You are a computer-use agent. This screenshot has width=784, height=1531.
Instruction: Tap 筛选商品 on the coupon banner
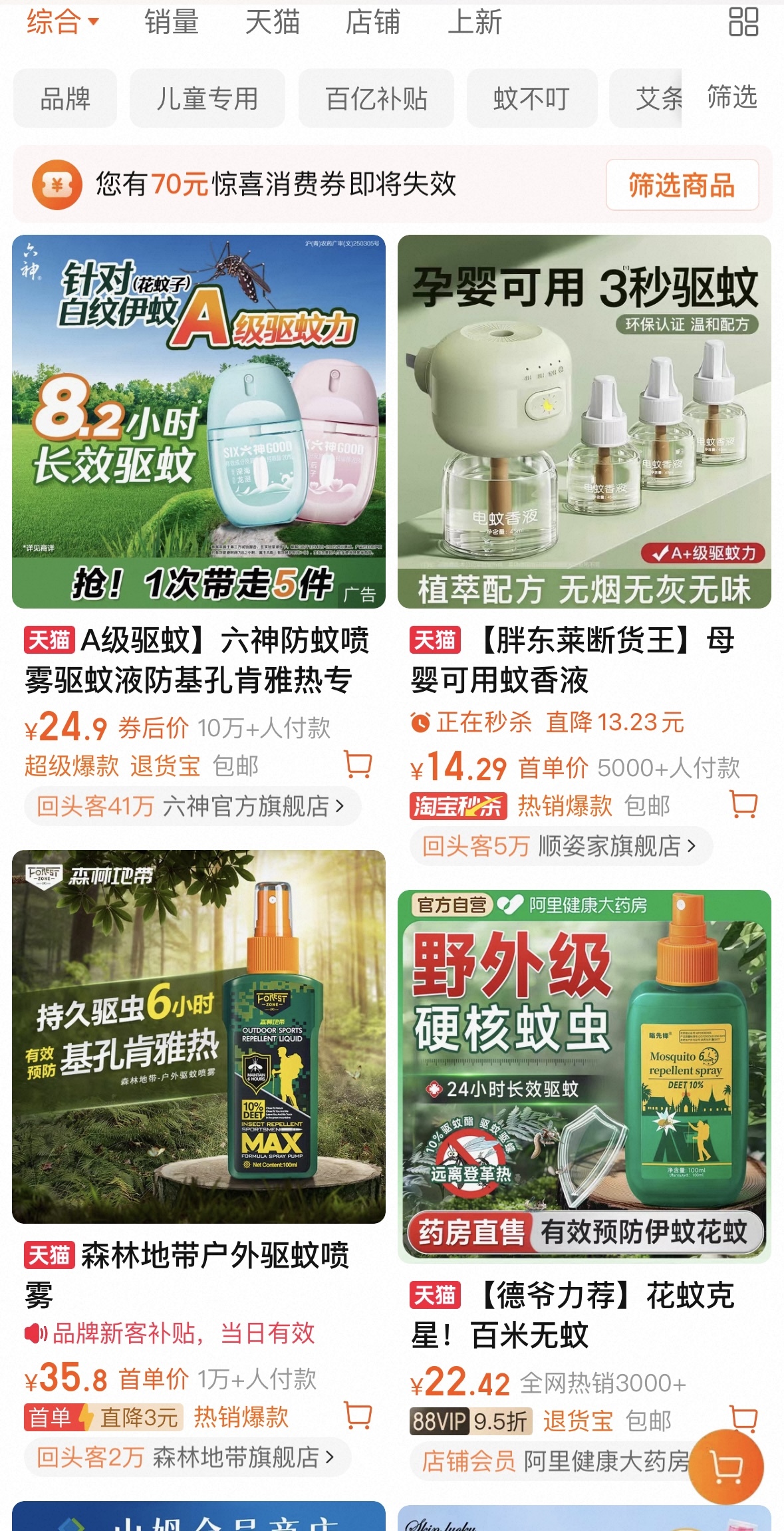[682, 185]
